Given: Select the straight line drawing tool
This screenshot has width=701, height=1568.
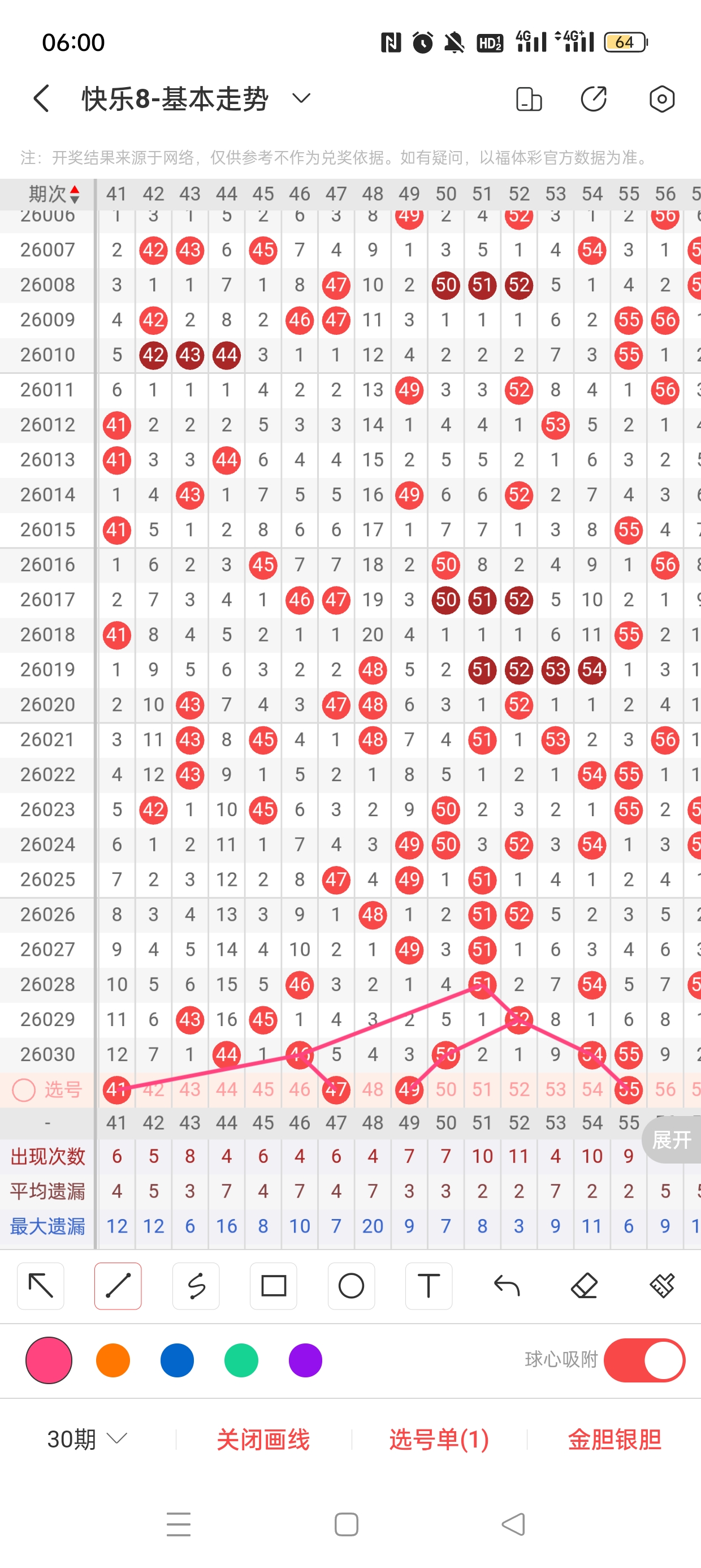Looking at the screenshot, I should 118,1286.
